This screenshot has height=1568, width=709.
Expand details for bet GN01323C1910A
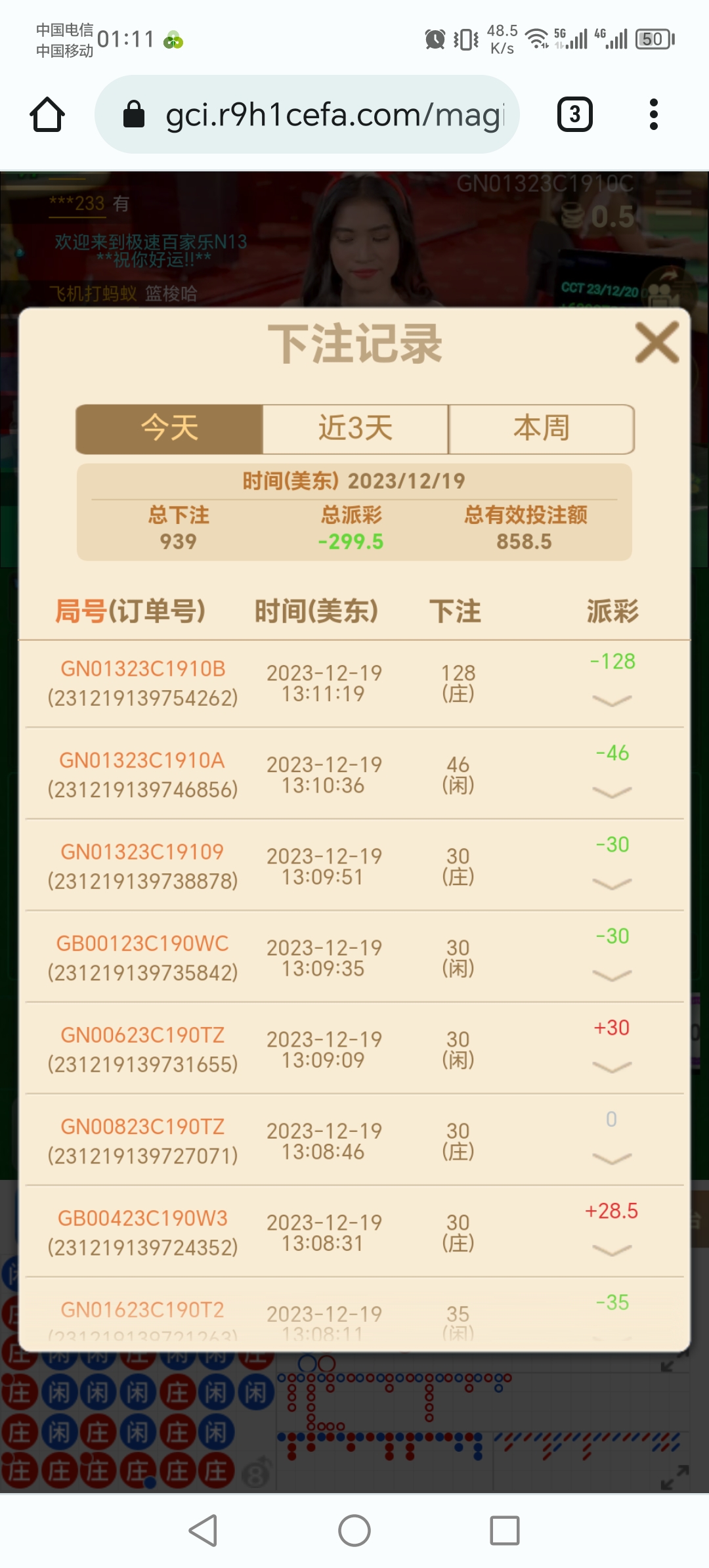[x=611, y=793]
